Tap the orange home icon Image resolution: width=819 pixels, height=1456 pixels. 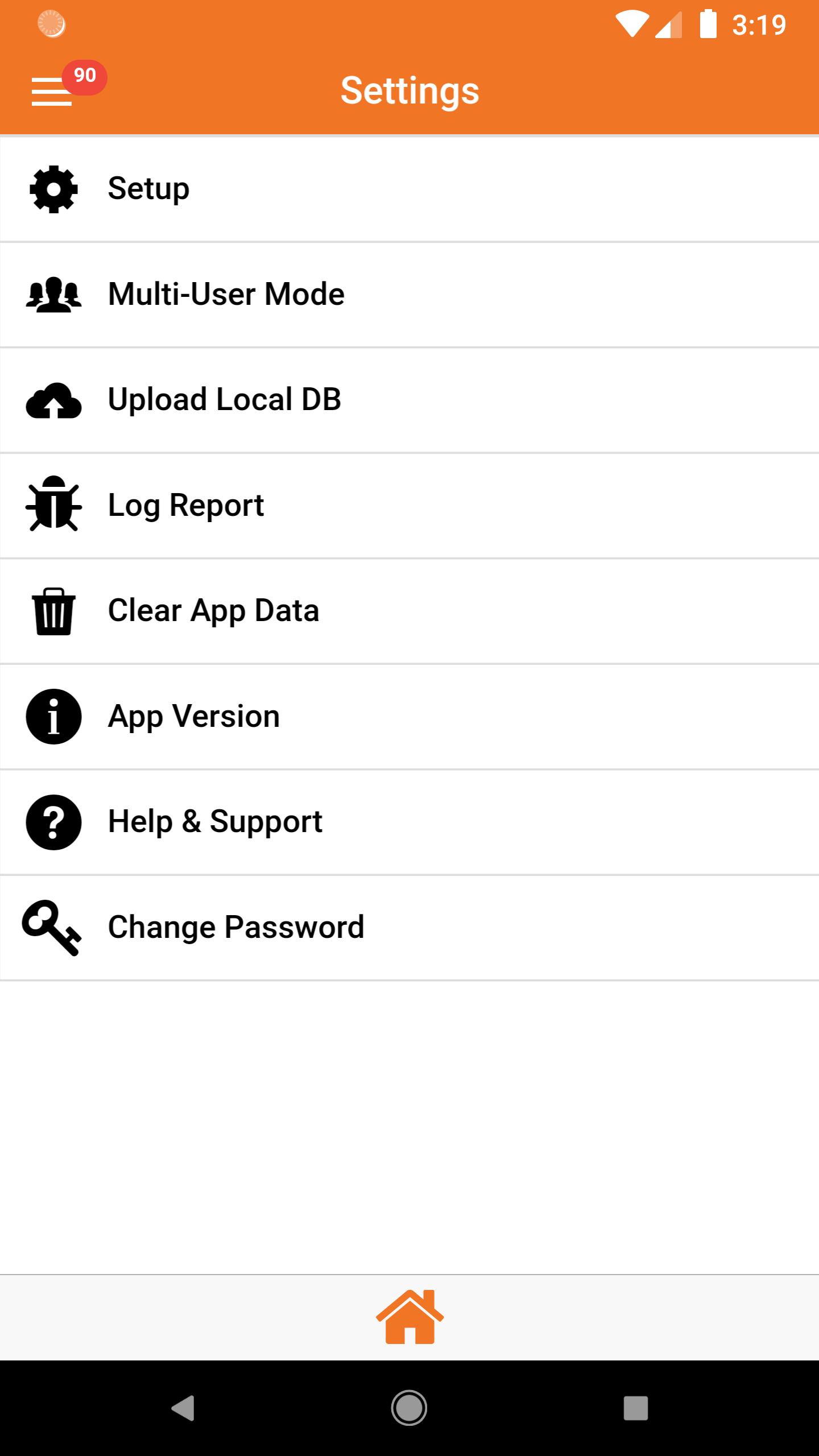point(409,1316)
